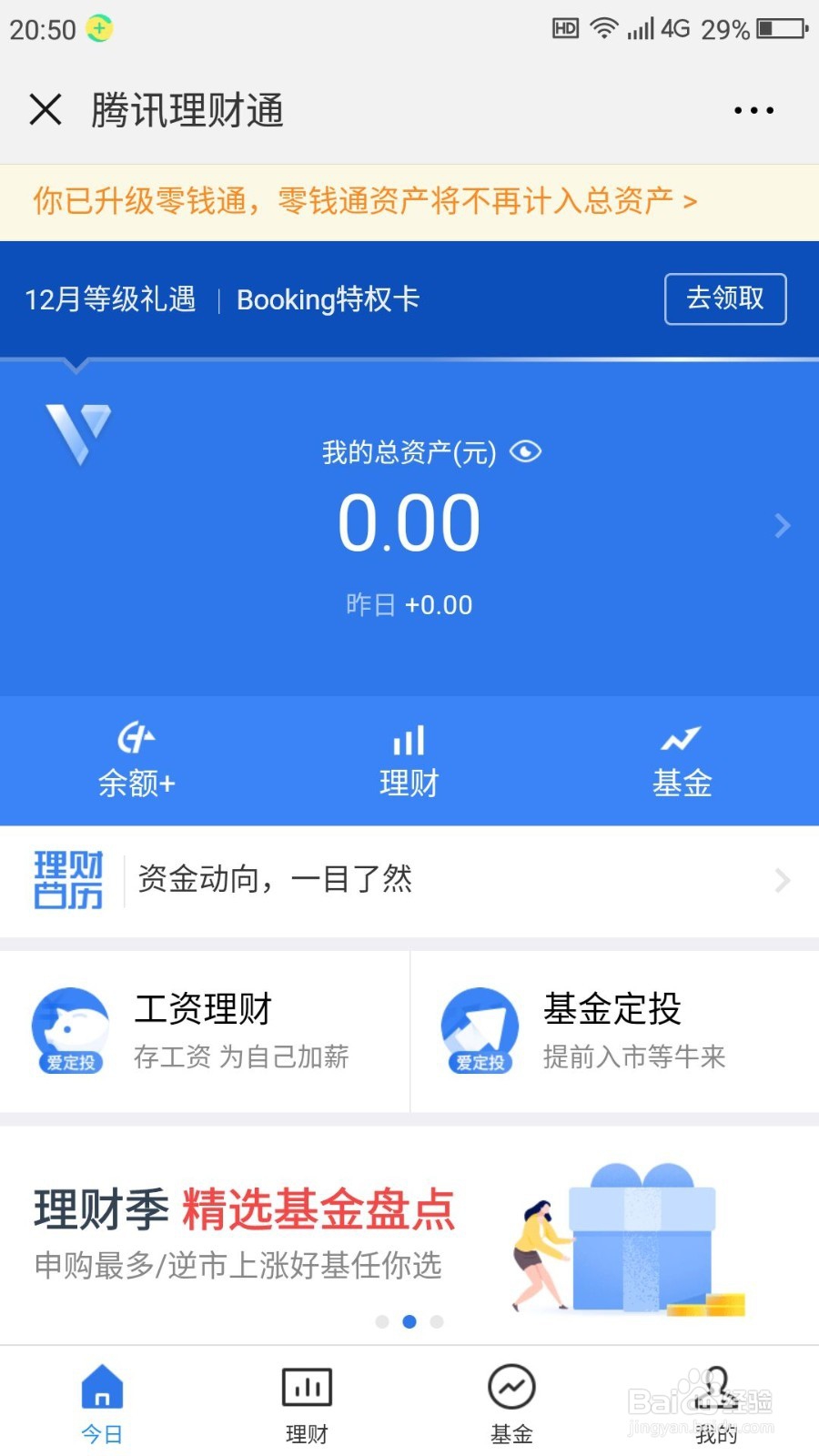
Task: Open the Booking特权卡 promotion banner
Action: [329, 299]
